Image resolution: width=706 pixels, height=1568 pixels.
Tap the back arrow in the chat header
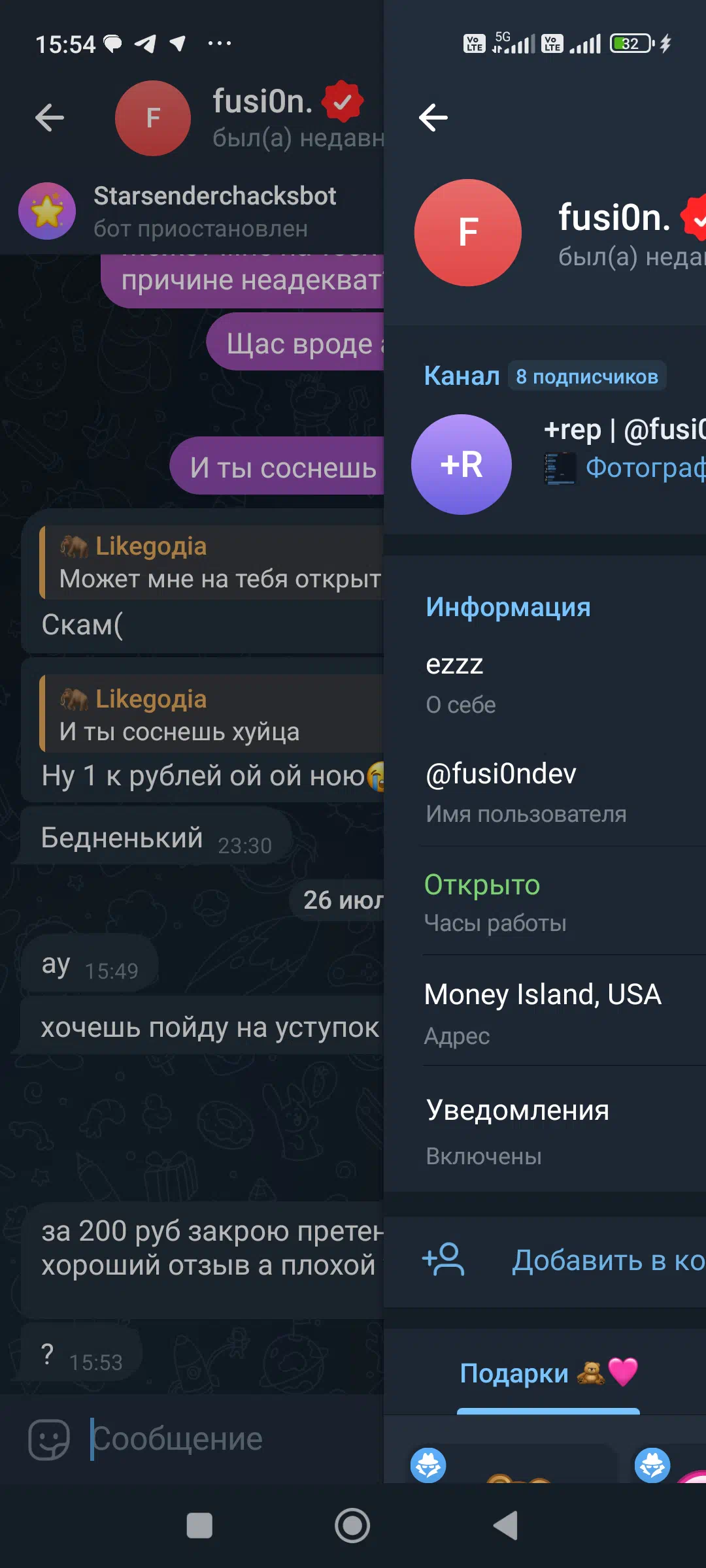point(50,118)
